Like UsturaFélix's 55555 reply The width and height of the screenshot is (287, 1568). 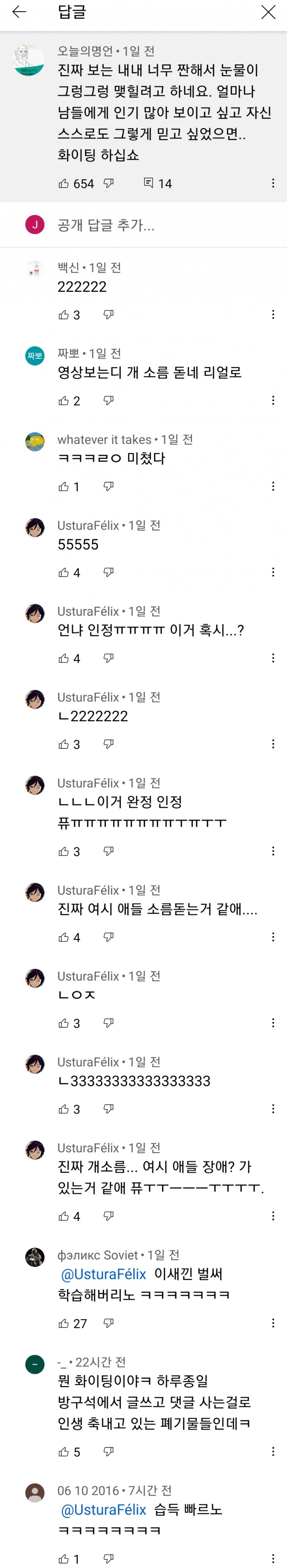tap(63, 572)
